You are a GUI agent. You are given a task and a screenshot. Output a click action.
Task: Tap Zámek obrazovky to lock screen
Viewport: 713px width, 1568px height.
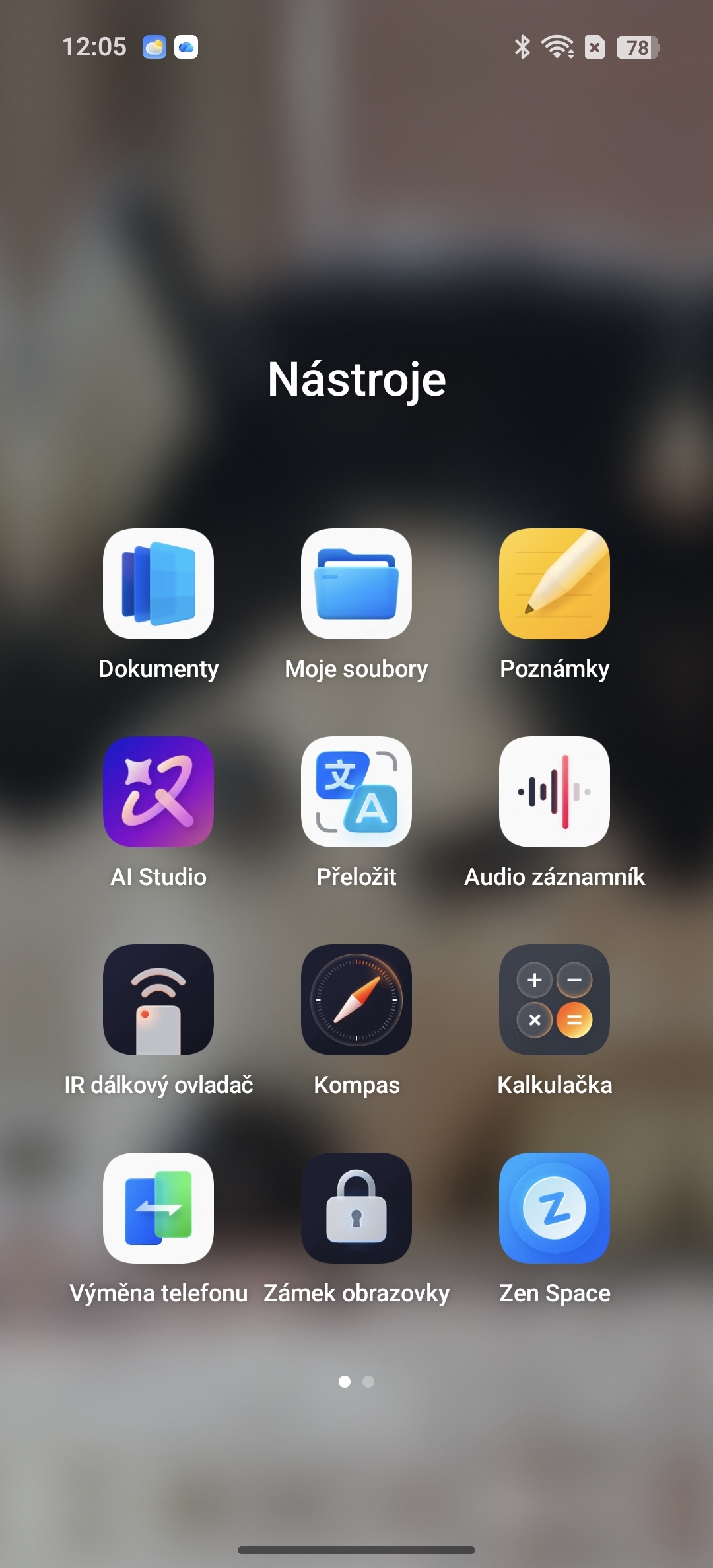point(356,1208)
